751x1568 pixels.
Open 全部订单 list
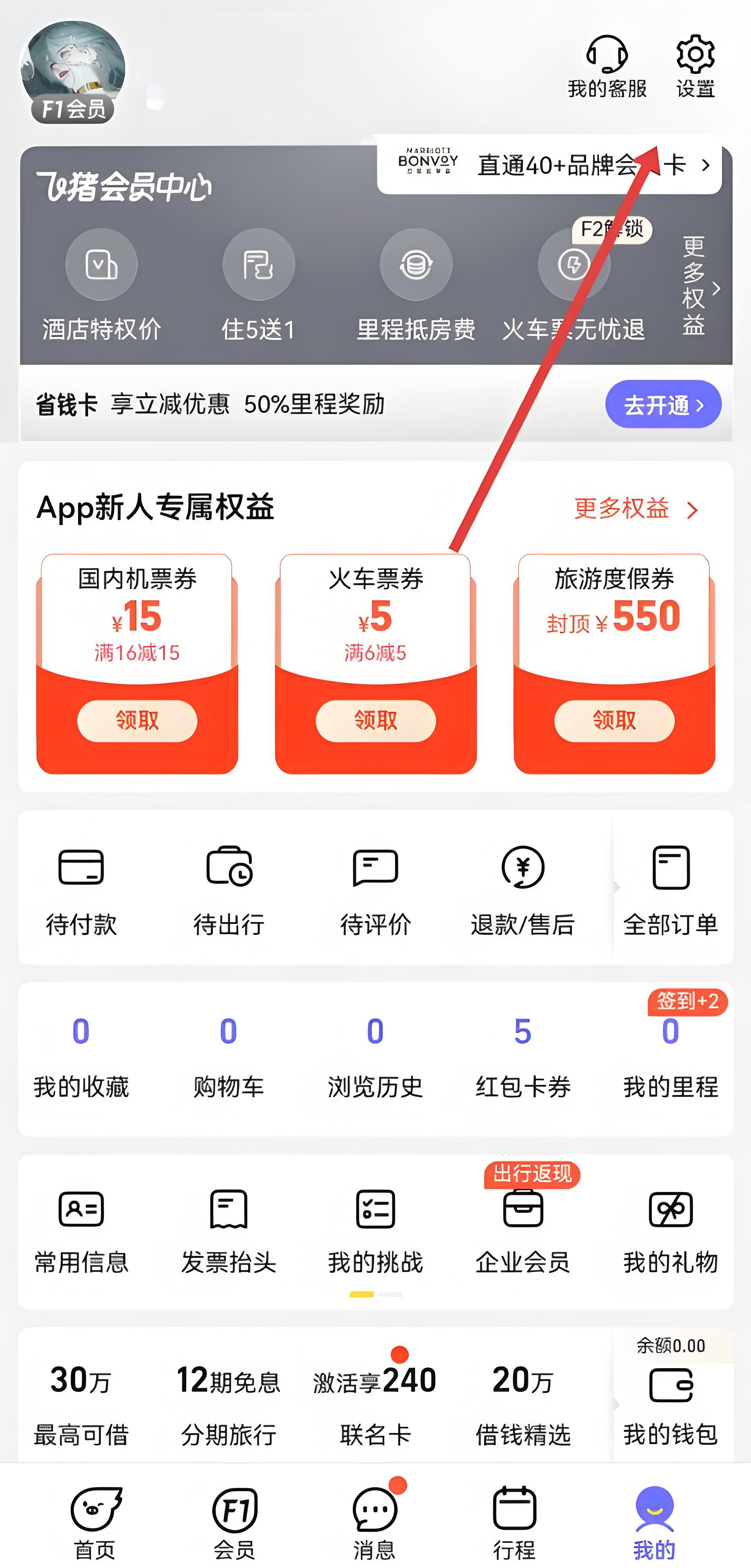tap(670, 889)
